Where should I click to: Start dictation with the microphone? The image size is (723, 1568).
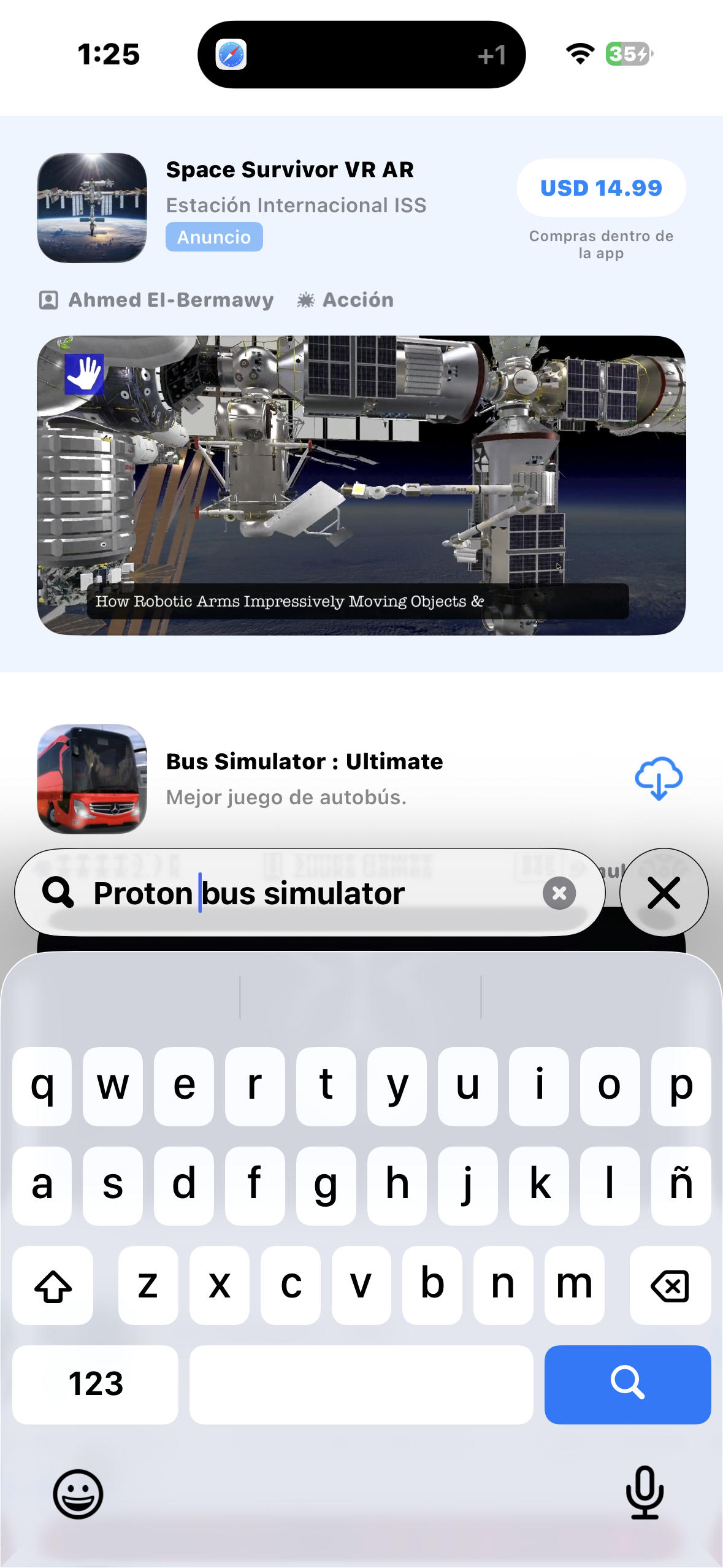coord(645,1492)
